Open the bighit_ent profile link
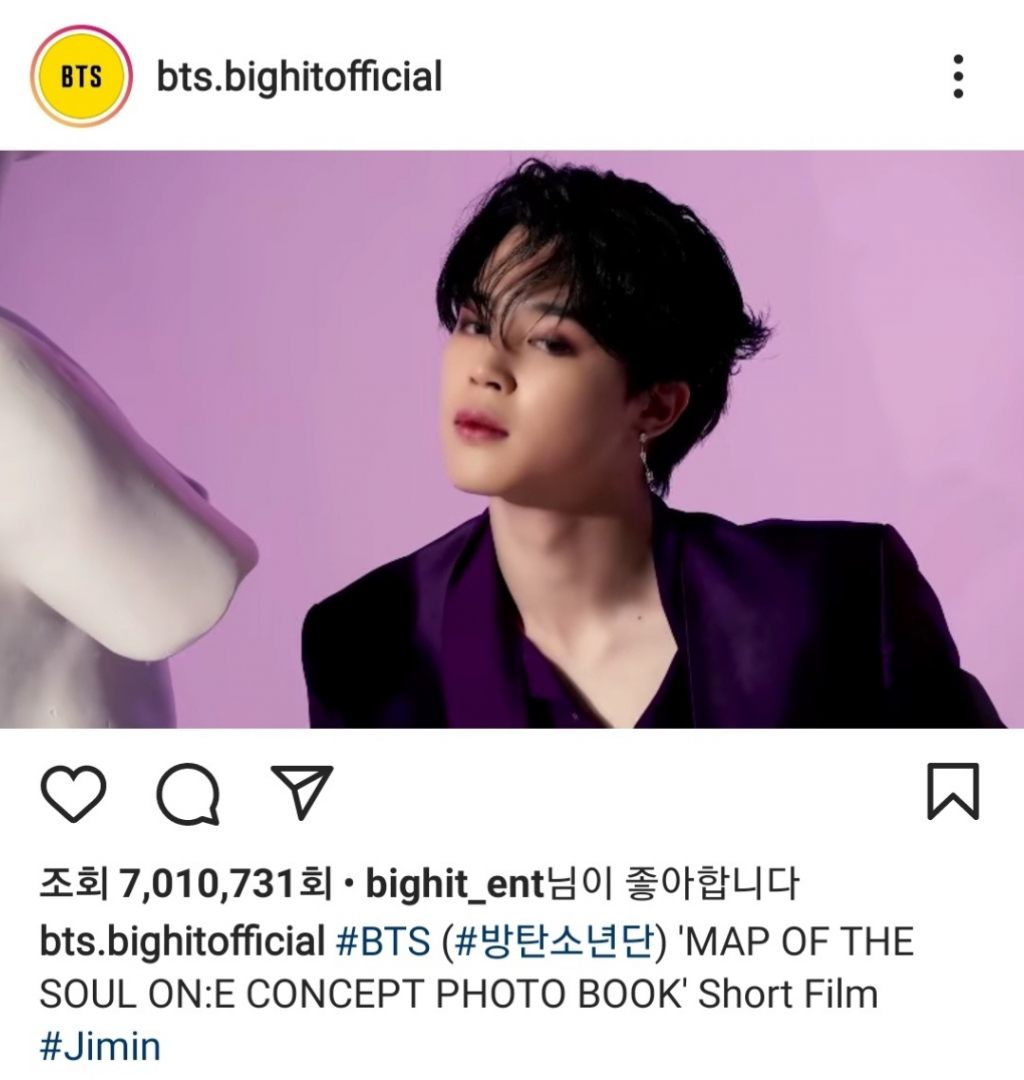Screen dimensions: 1024x1080 453,884
